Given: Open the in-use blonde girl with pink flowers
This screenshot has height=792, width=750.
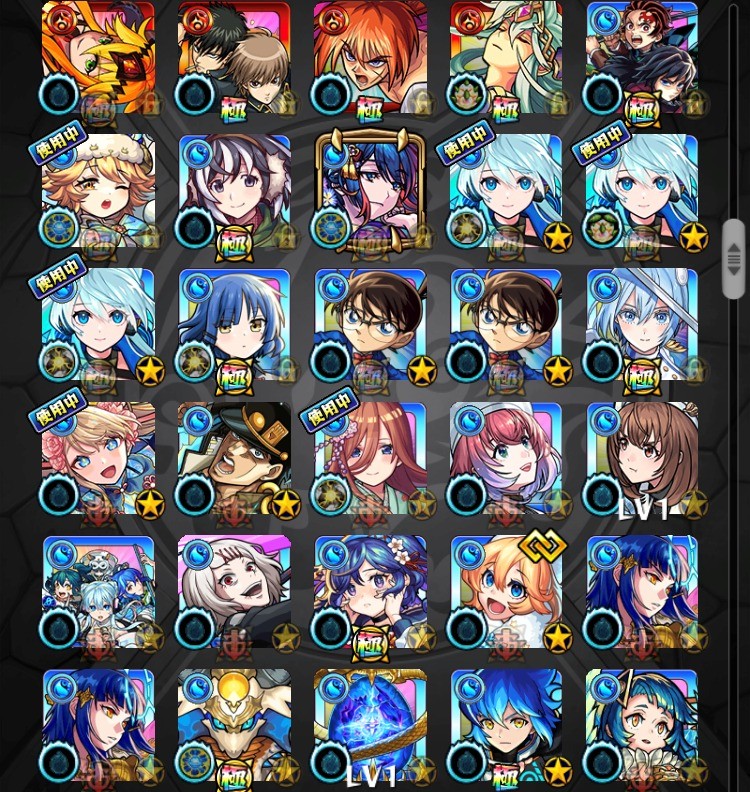Looking at the screenshot, I should click(x=98, y=458).
